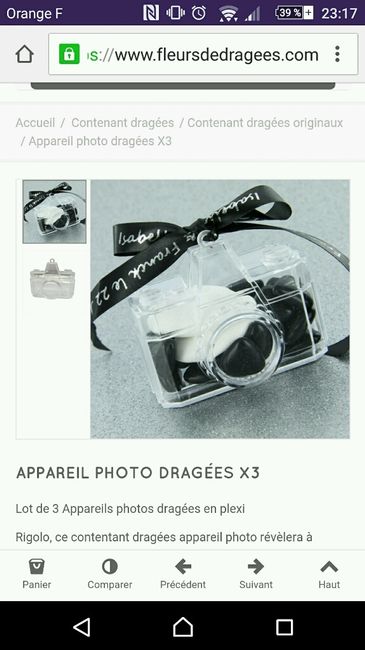Open the Contenant dragées breadcrumb
The height and width of the screenshot is (650, 365).
point(122,123)
